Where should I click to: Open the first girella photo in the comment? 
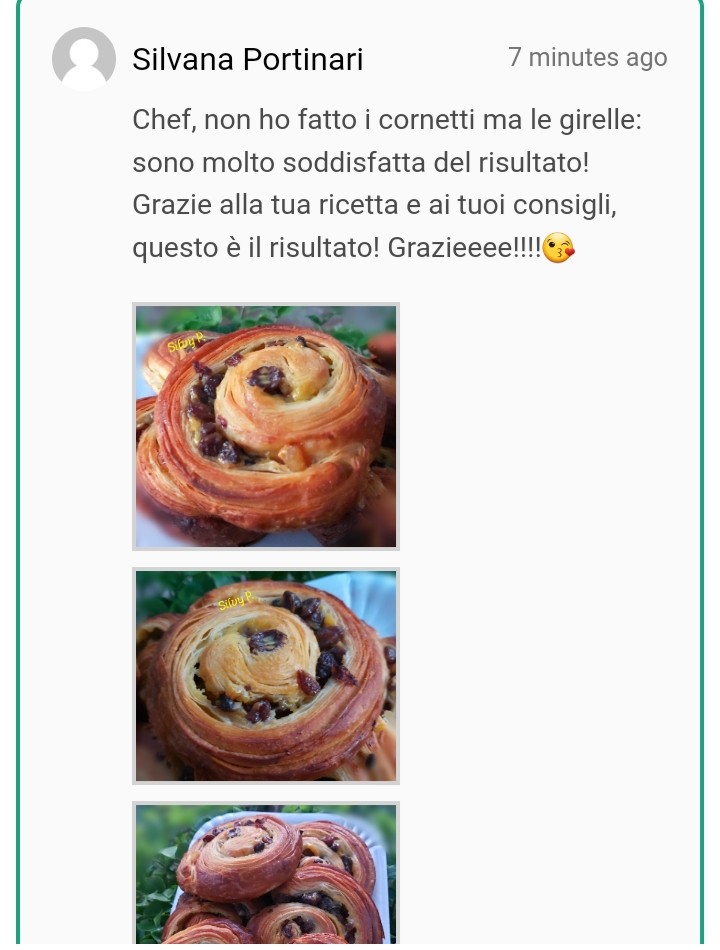click(x=265, y=426)
